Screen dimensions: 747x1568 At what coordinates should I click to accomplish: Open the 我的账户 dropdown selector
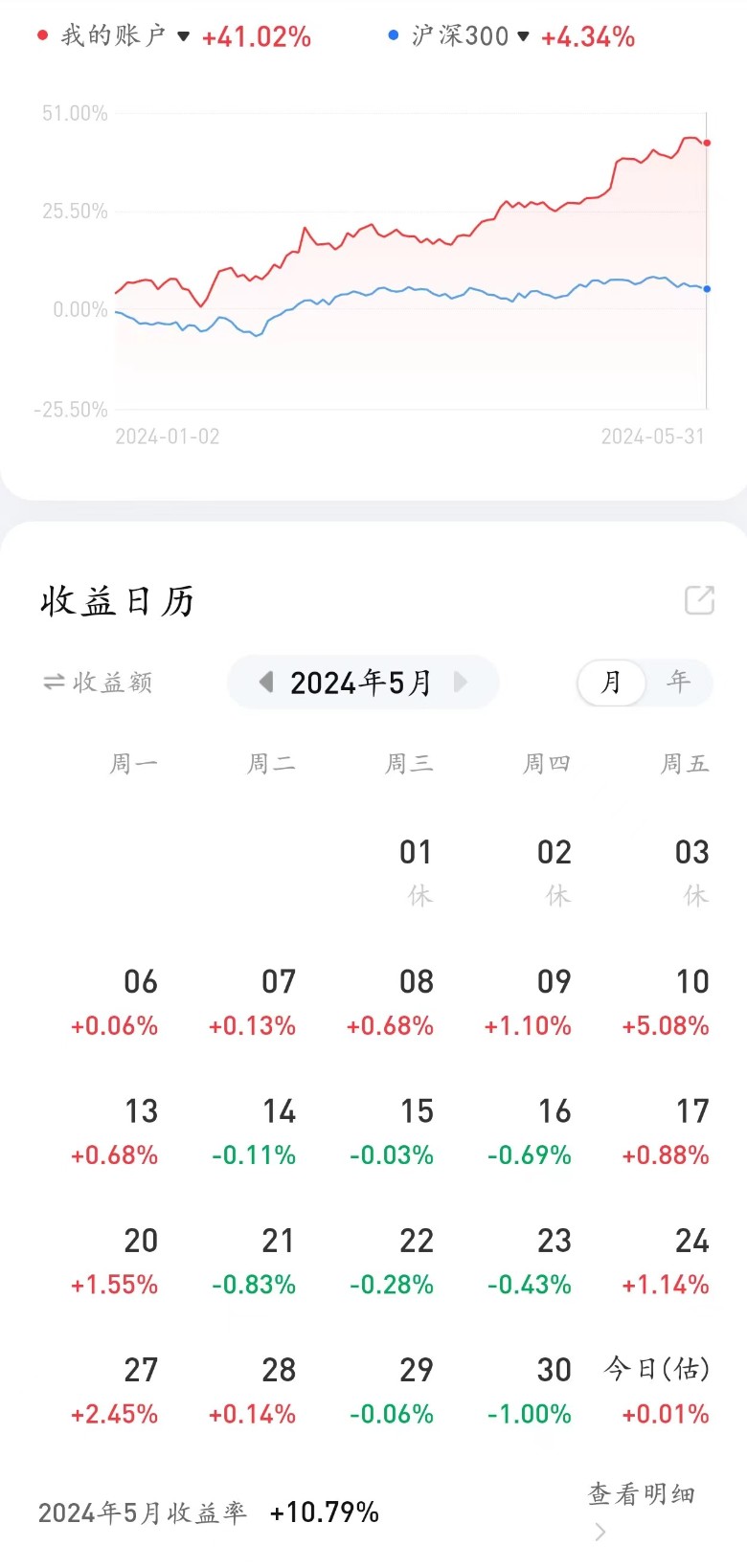[x=123, y=36]
